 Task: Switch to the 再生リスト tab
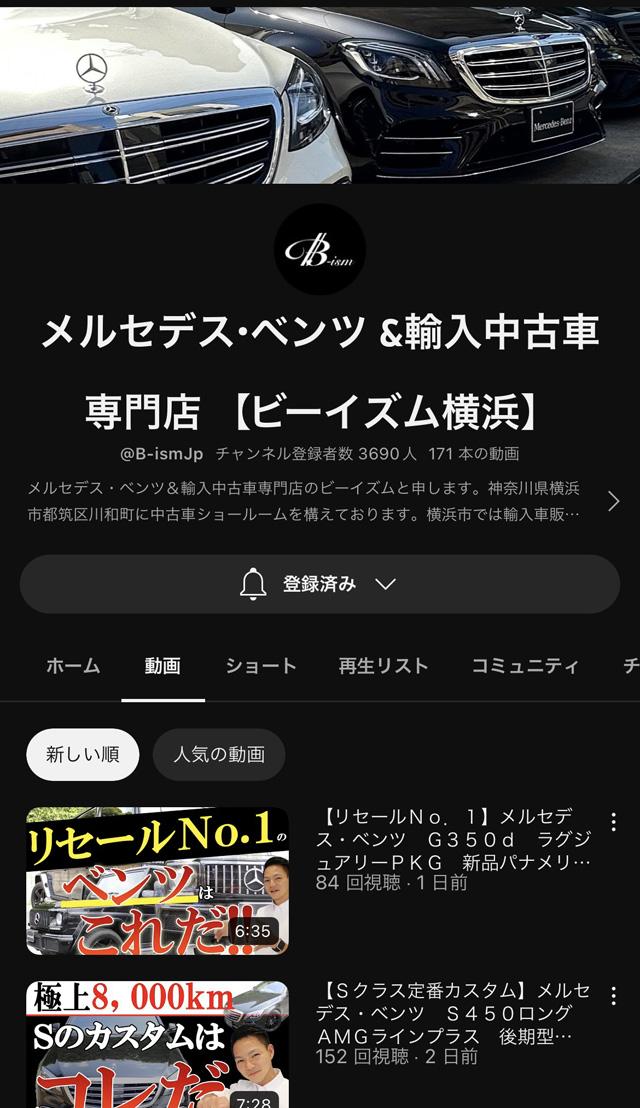coord(383,666)
